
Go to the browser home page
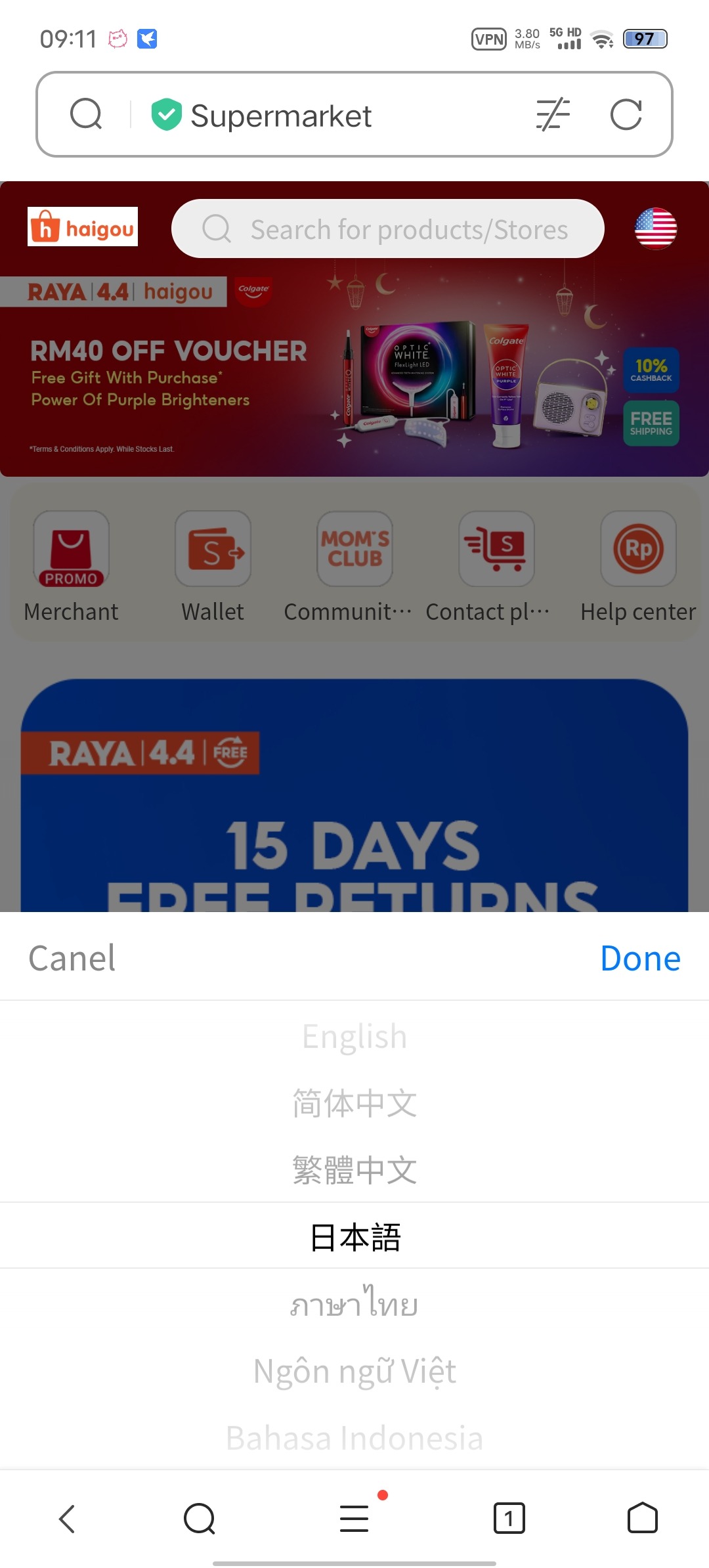[x=642, y=1518]
